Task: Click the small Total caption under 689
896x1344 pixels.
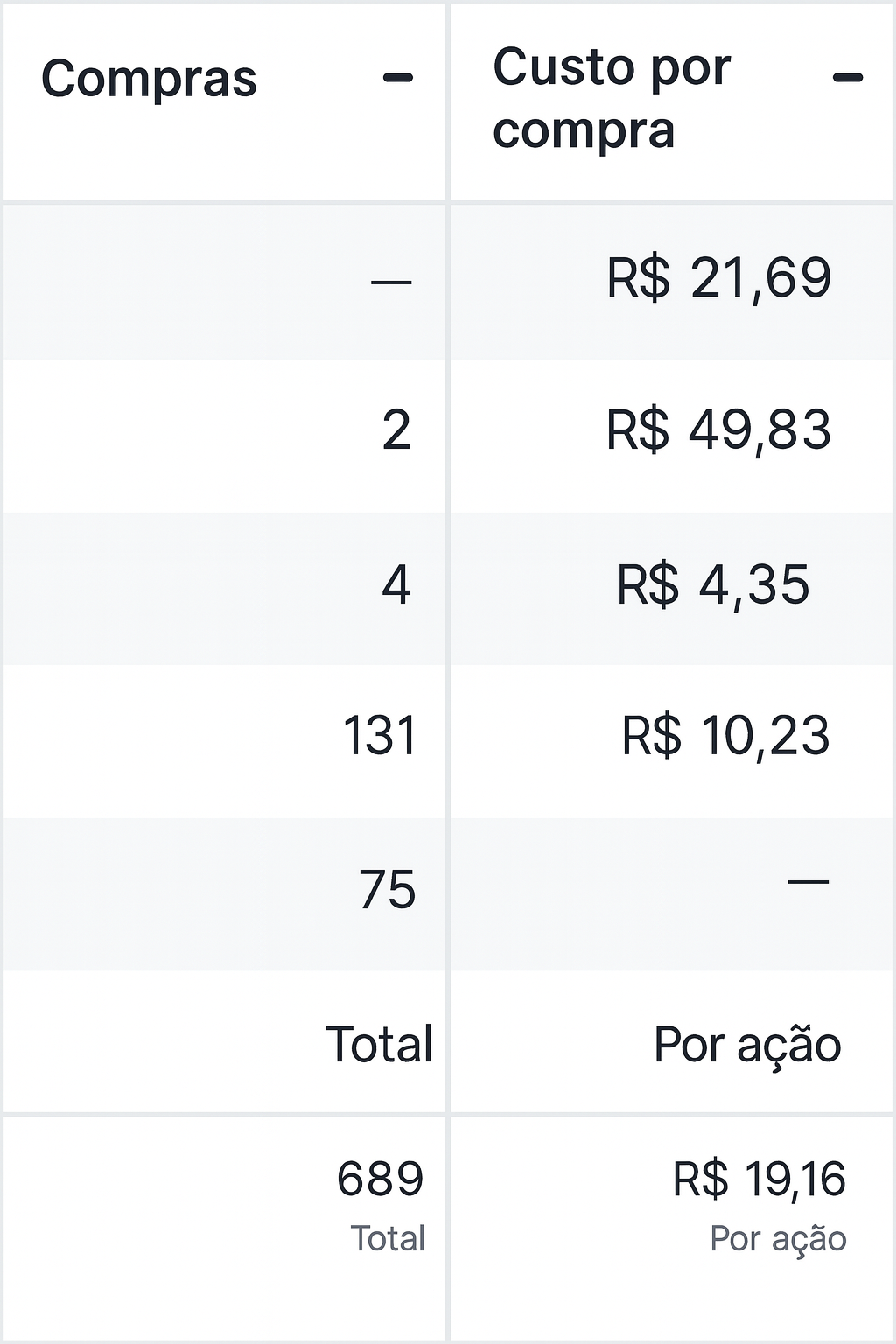Action: tap(389, 1237)
